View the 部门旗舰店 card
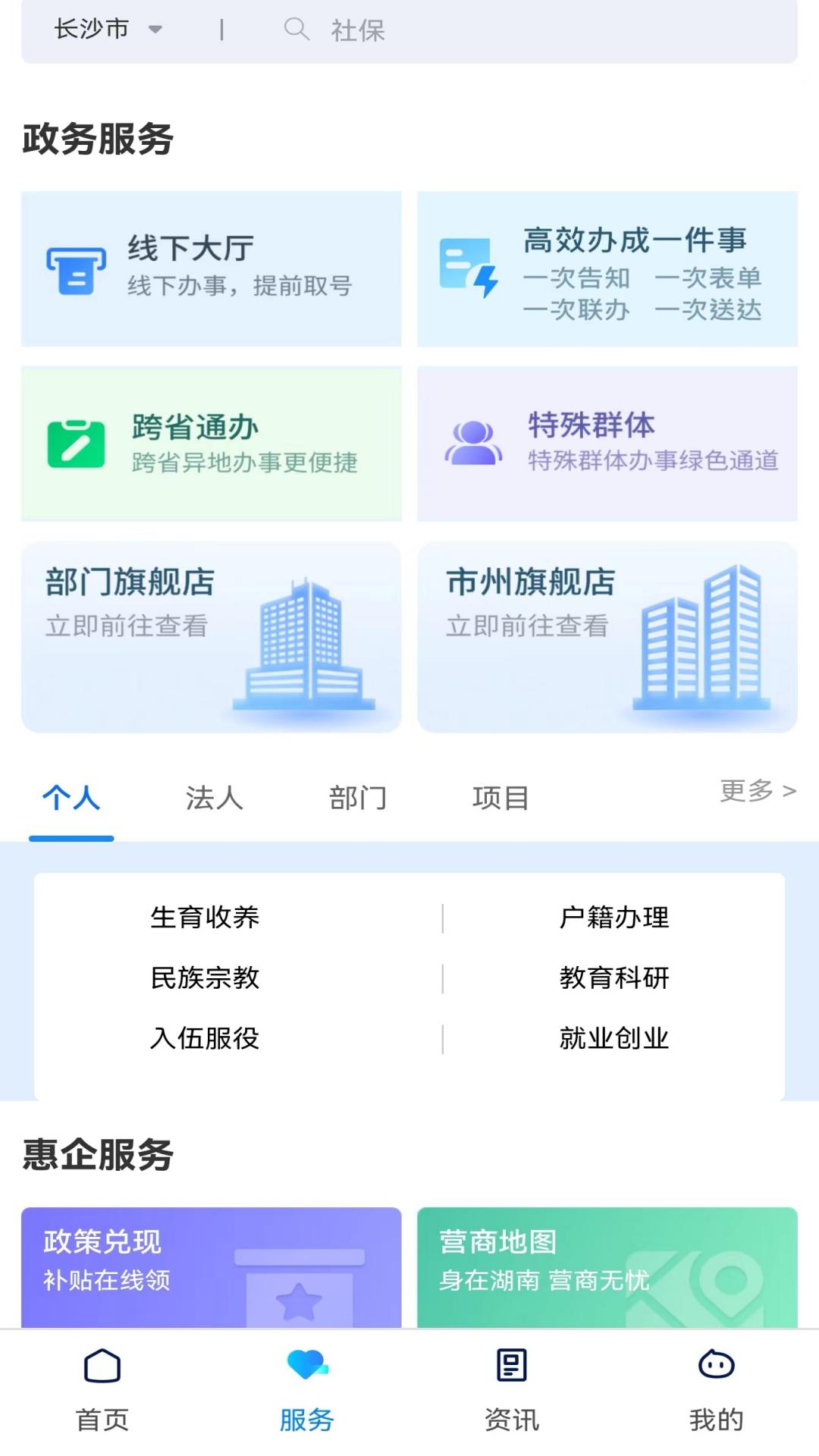Screen dimensions: 819x1456 point(211,636)
